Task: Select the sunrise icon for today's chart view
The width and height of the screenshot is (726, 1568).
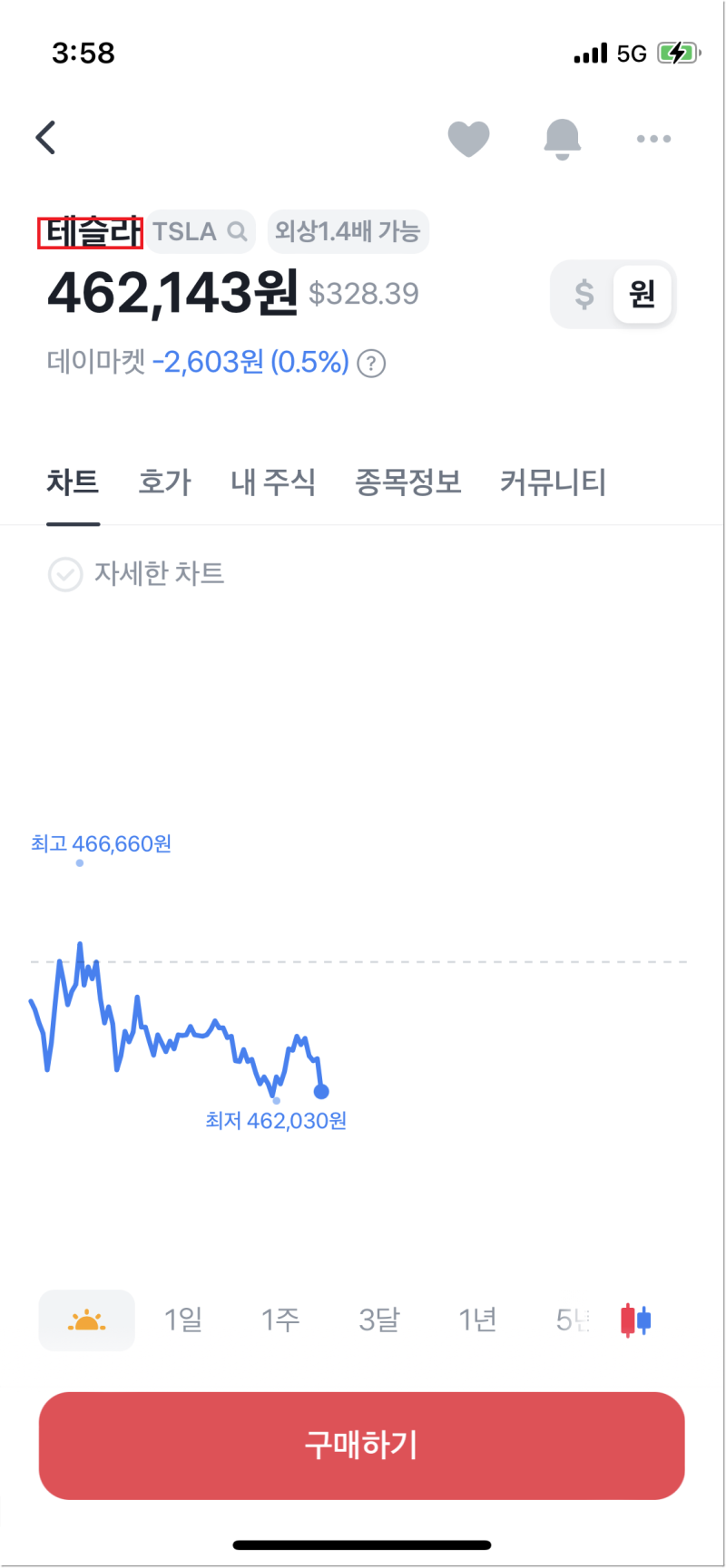Action: tap(86, 1320)
